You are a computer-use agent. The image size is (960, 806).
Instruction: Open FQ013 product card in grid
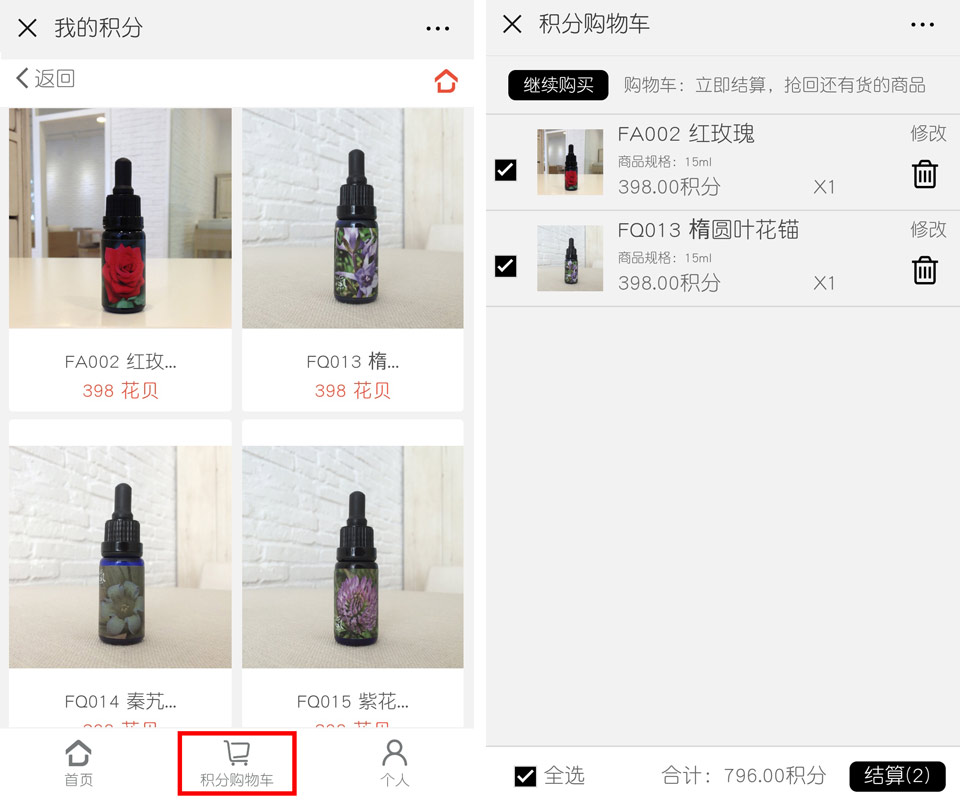(x=352, y=260)
